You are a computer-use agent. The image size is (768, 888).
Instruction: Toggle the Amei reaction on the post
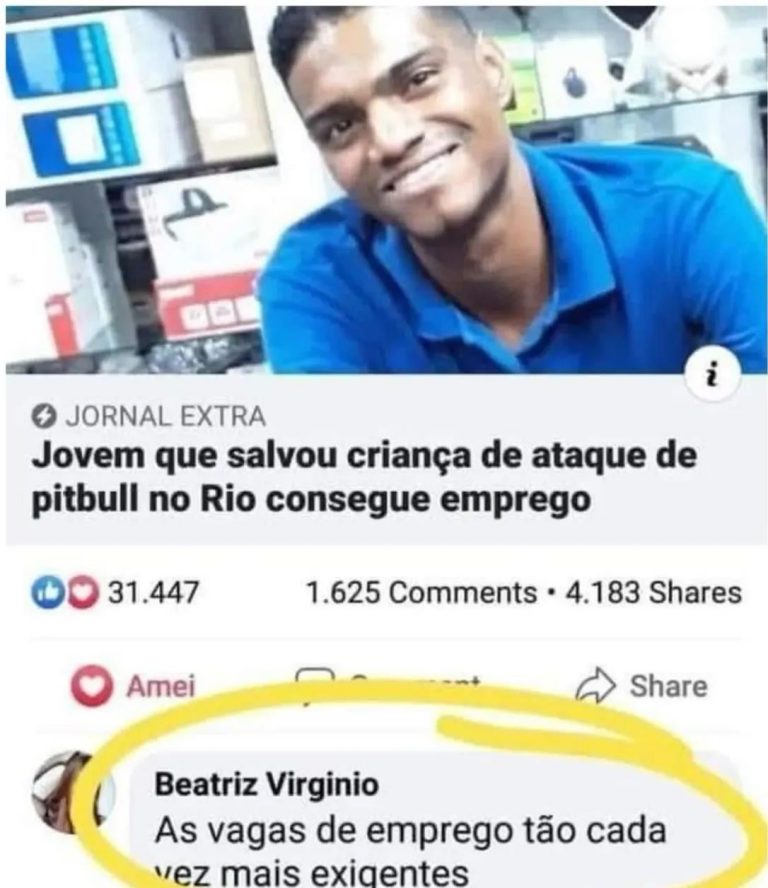134,687
